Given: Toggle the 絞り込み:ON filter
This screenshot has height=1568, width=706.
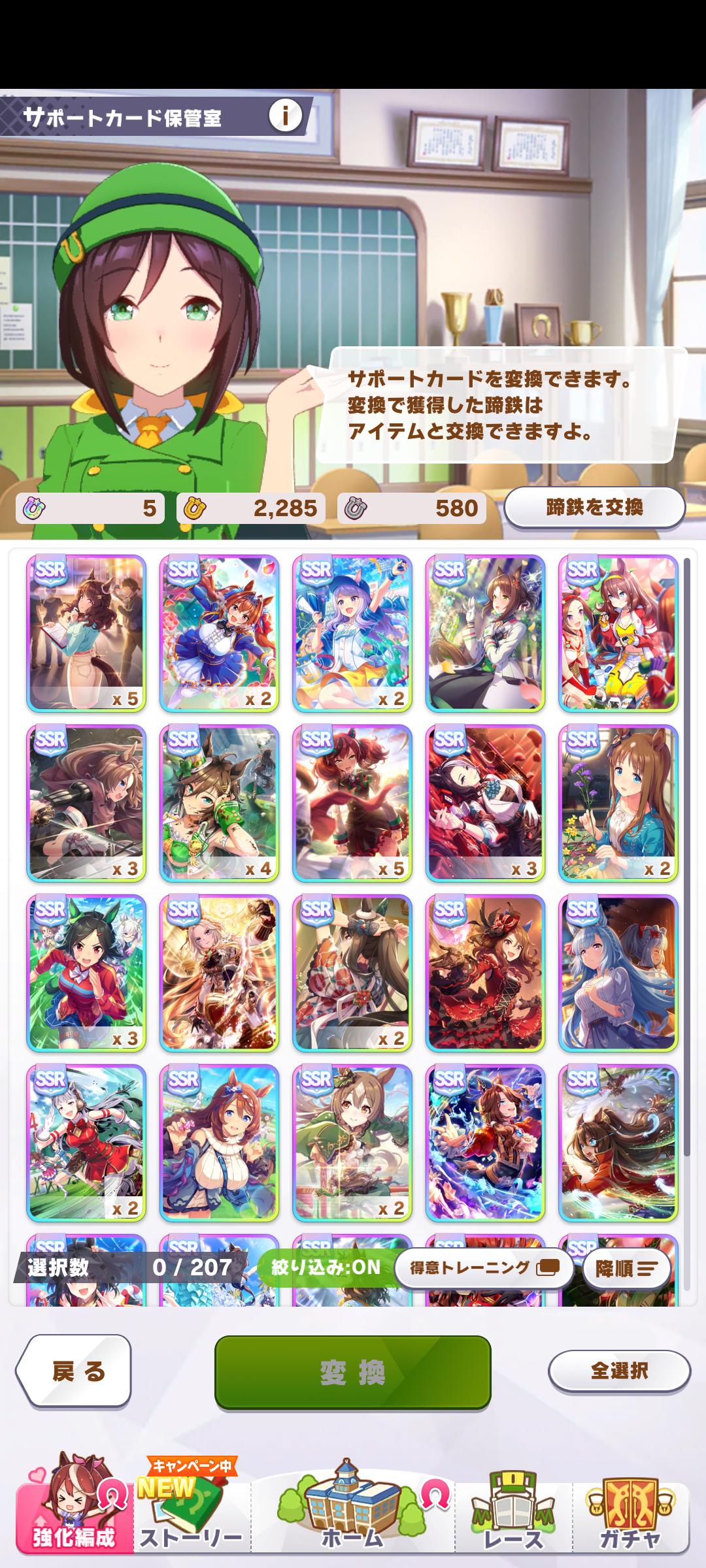Looking at the screenshot, I should click(x=326, y=1267).
